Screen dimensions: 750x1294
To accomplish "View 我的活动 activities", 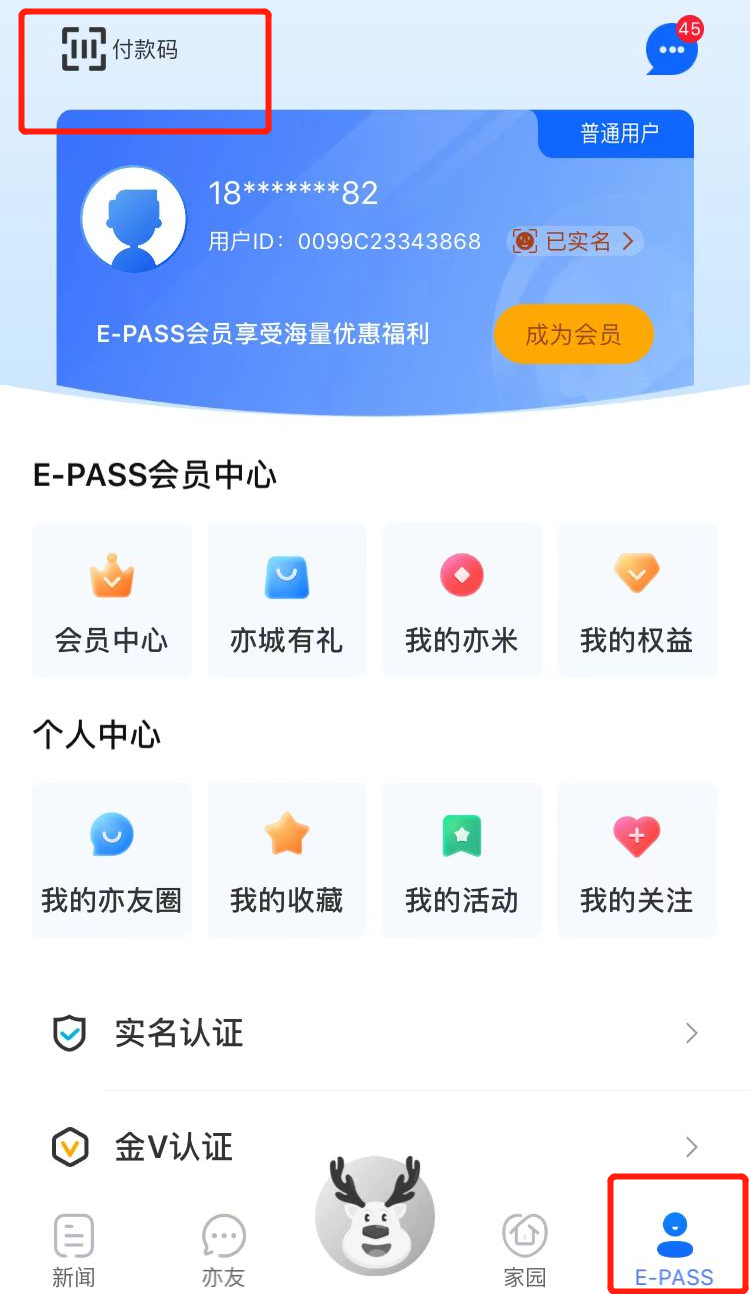I will coord(461,858).
